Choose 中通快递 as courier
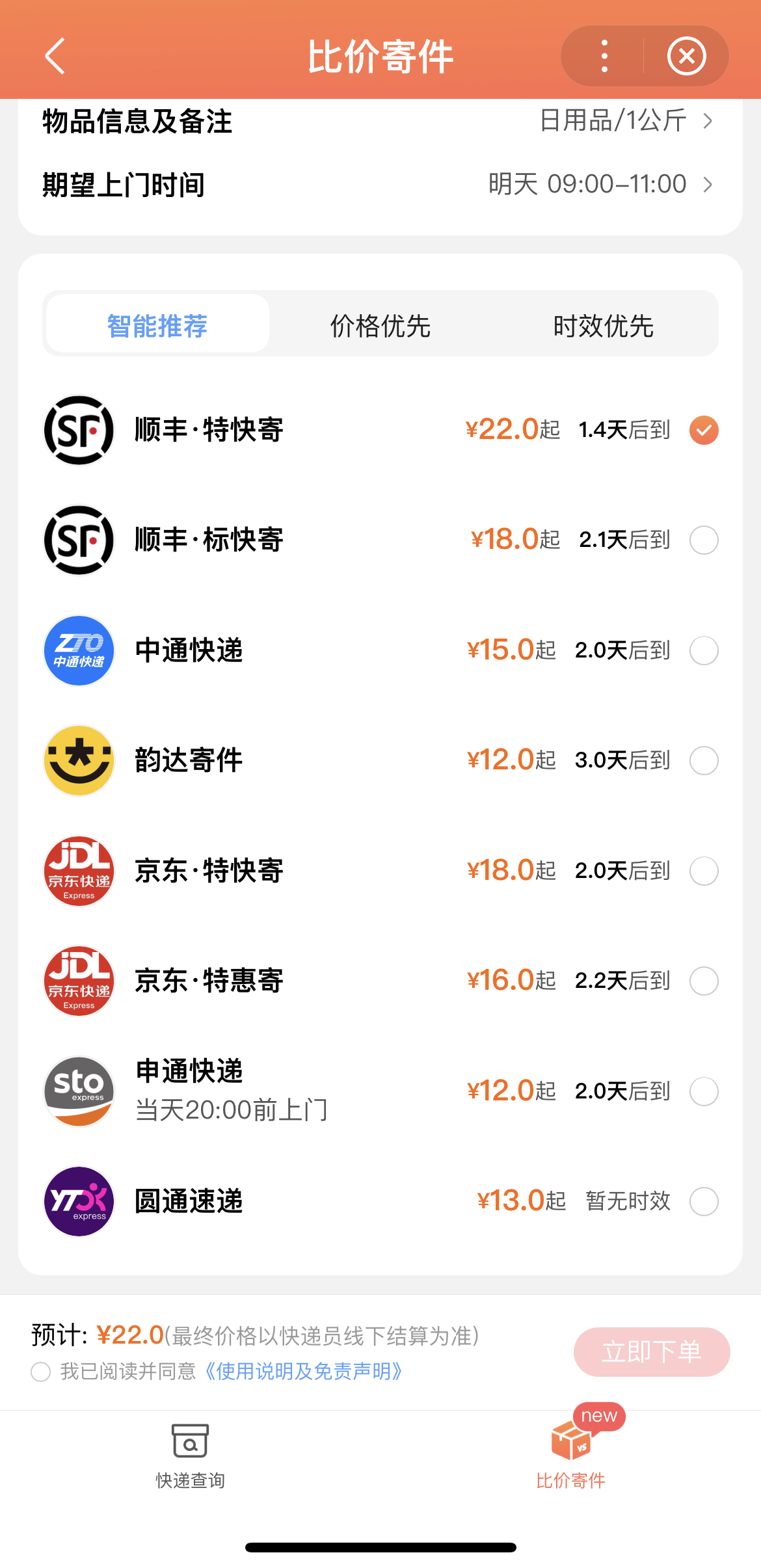The width and height of the screenshot is (761, 1568). point(380,650)
